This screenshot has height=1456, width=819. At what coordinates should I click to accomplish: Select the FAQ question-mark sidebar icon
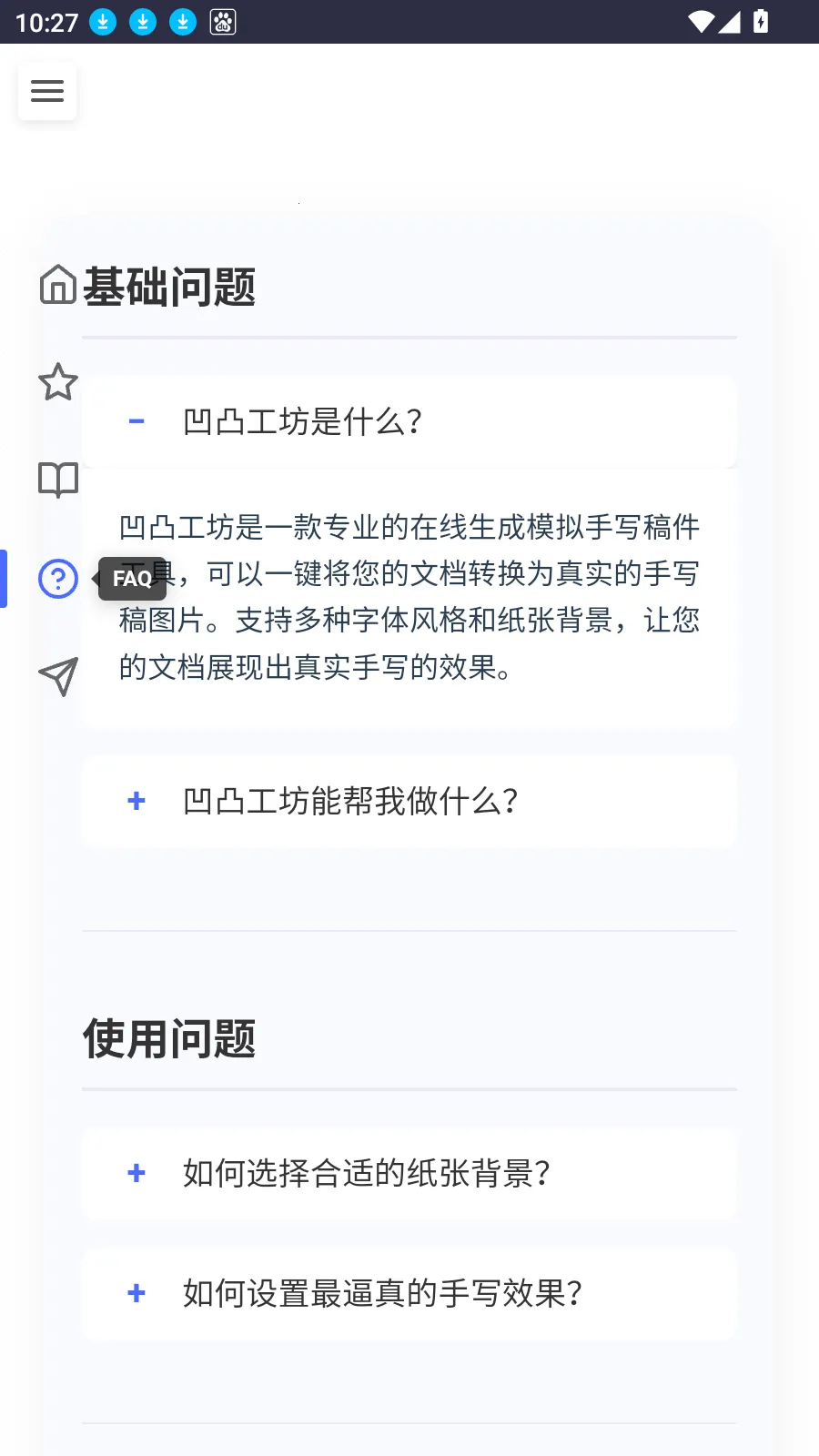58,579
